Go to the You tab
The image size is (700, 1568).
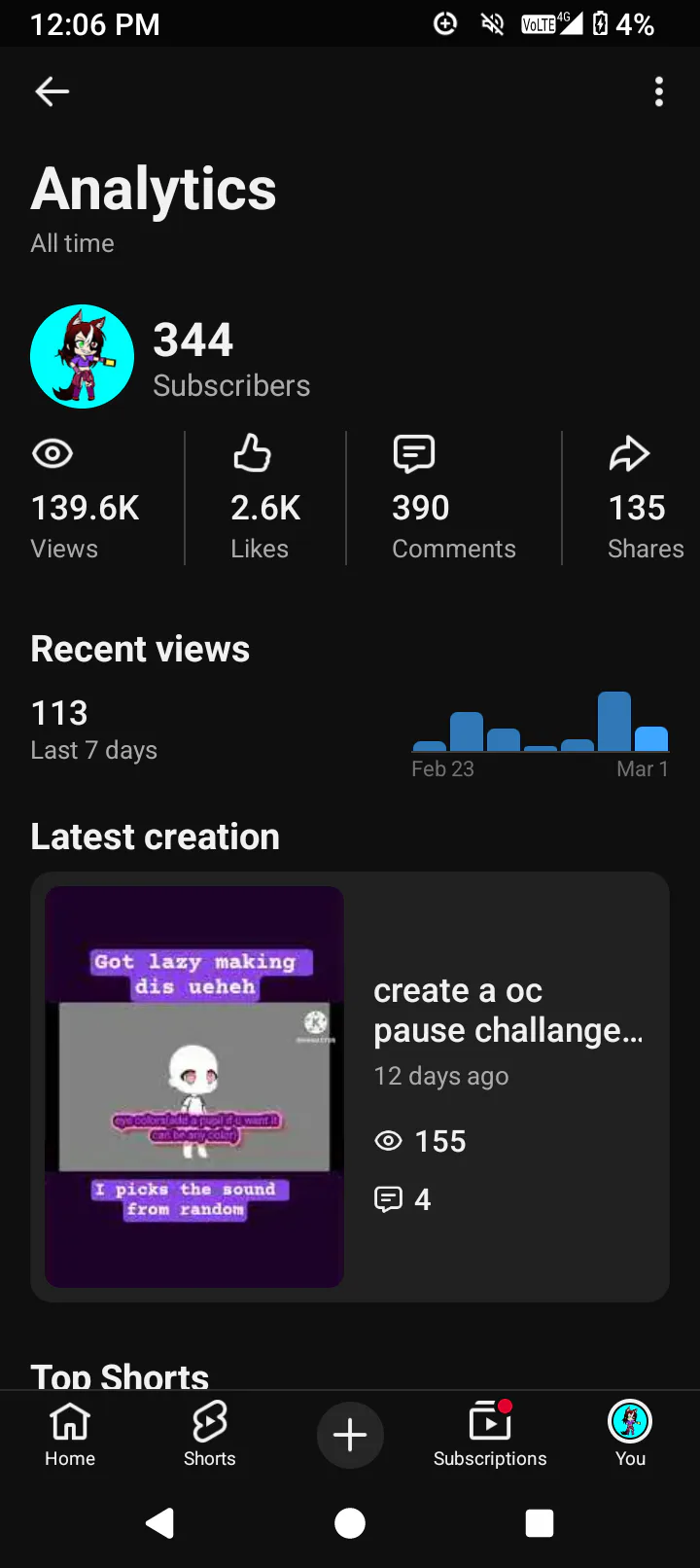(x=630, y=1435)
